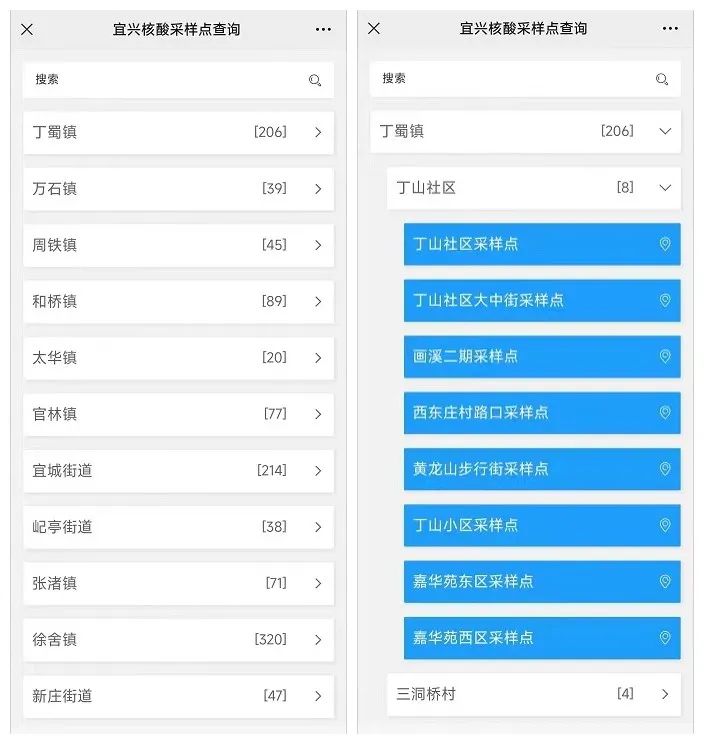Screen dimensions: 704x744
Task: Select 黄龙山步行街采样点
Action: point(541,469)
